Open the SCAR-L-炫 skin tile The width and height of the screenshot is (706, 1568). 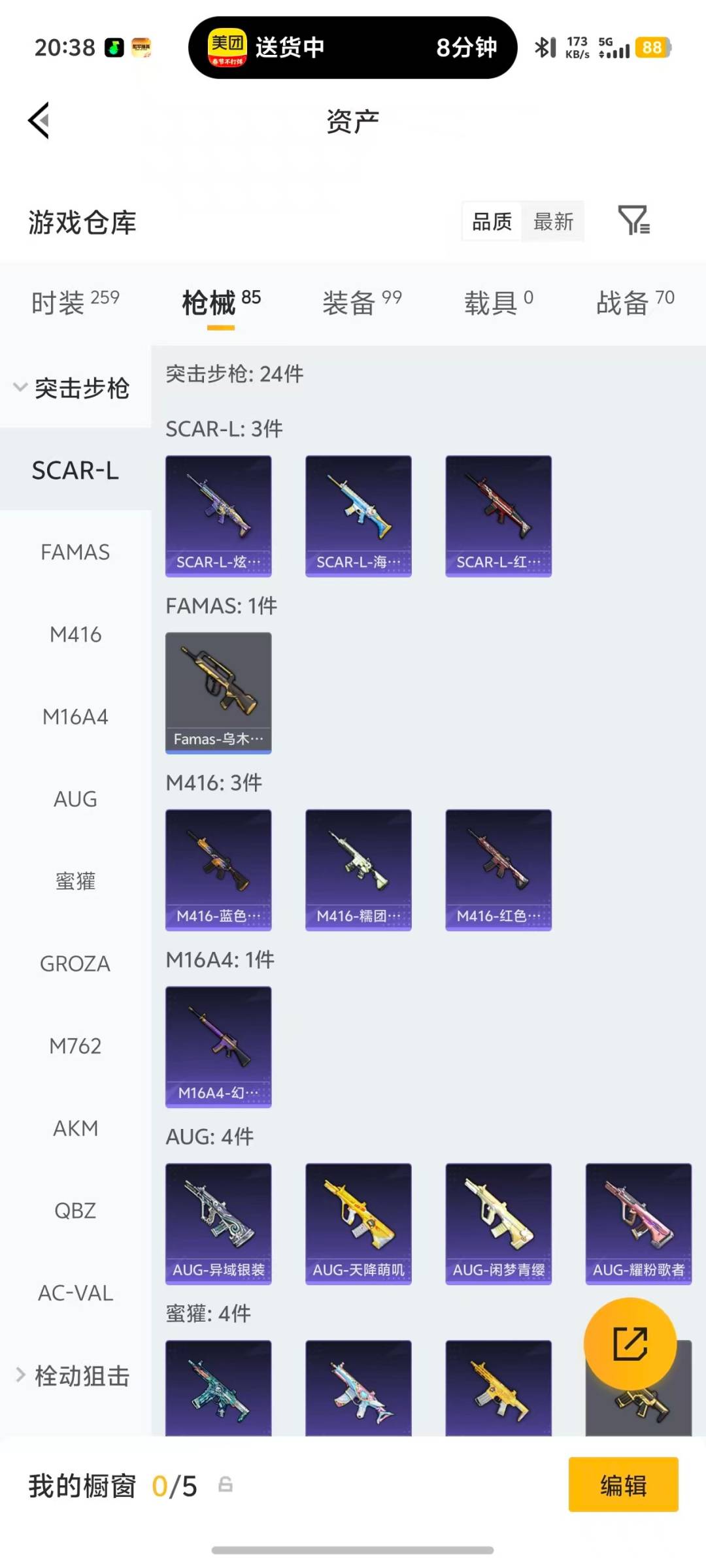click(218, 516)
